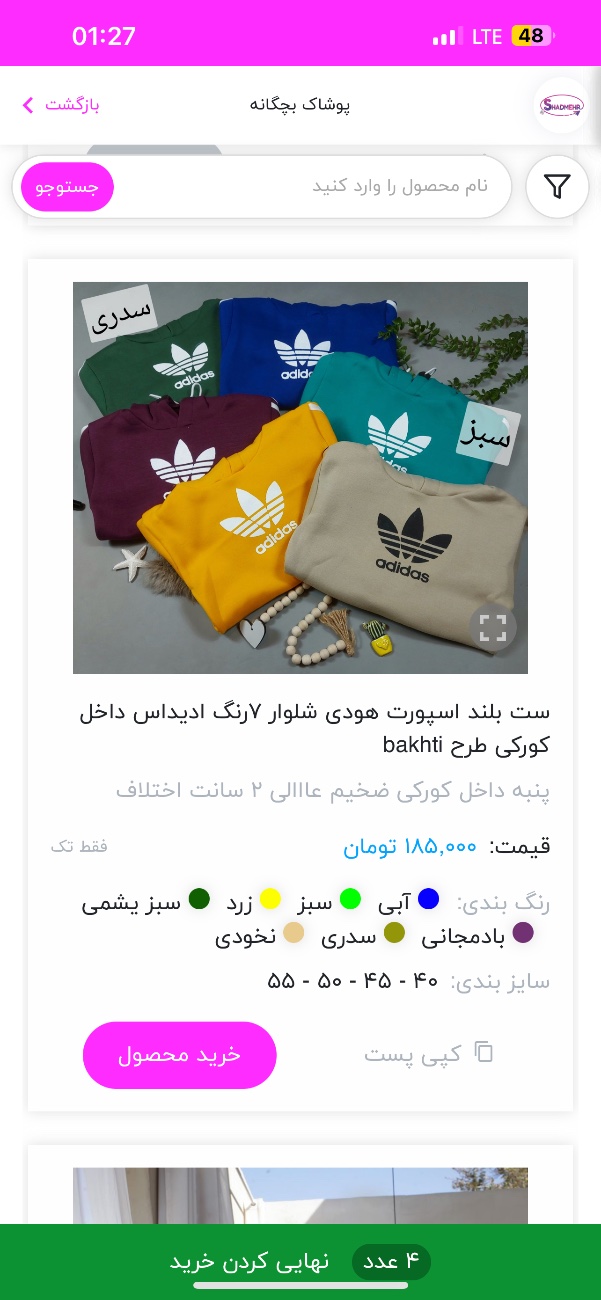Open the Adidas hoodie set product photo
601x1300 pixels.
[x=300, y=478]
